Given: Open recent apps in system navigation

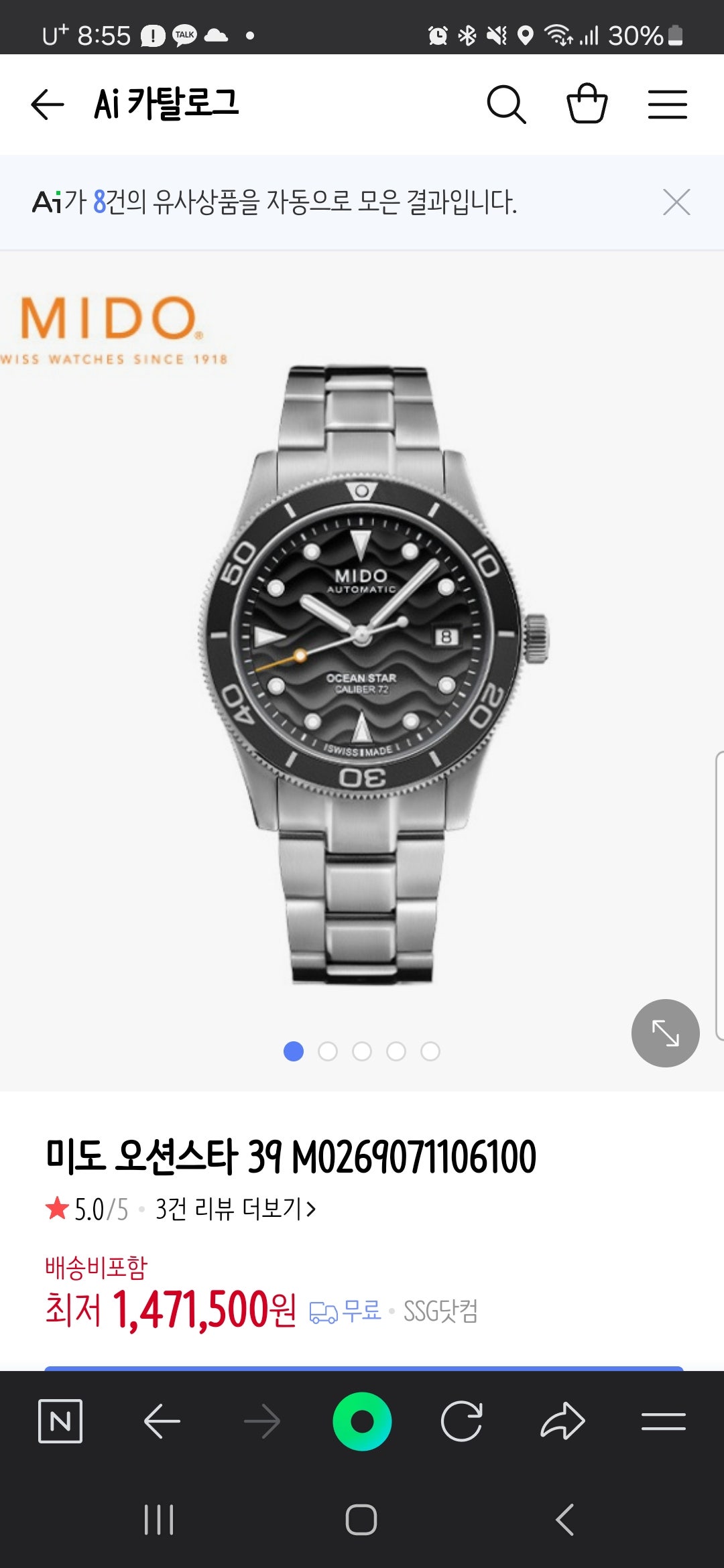Looking at the screenshot, I should pos(159,1520).
